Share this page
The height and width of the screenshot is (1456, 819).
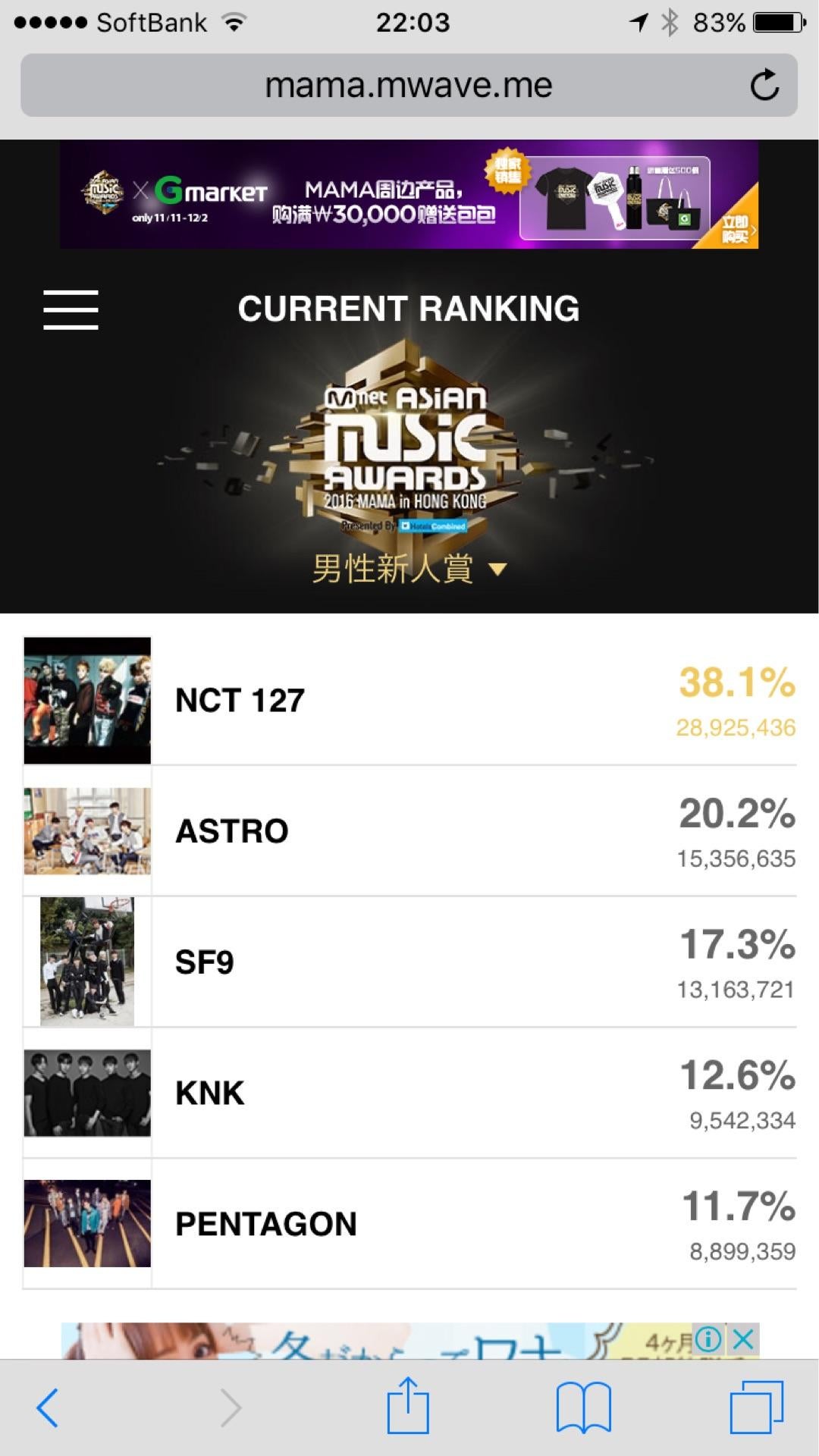409,1404
